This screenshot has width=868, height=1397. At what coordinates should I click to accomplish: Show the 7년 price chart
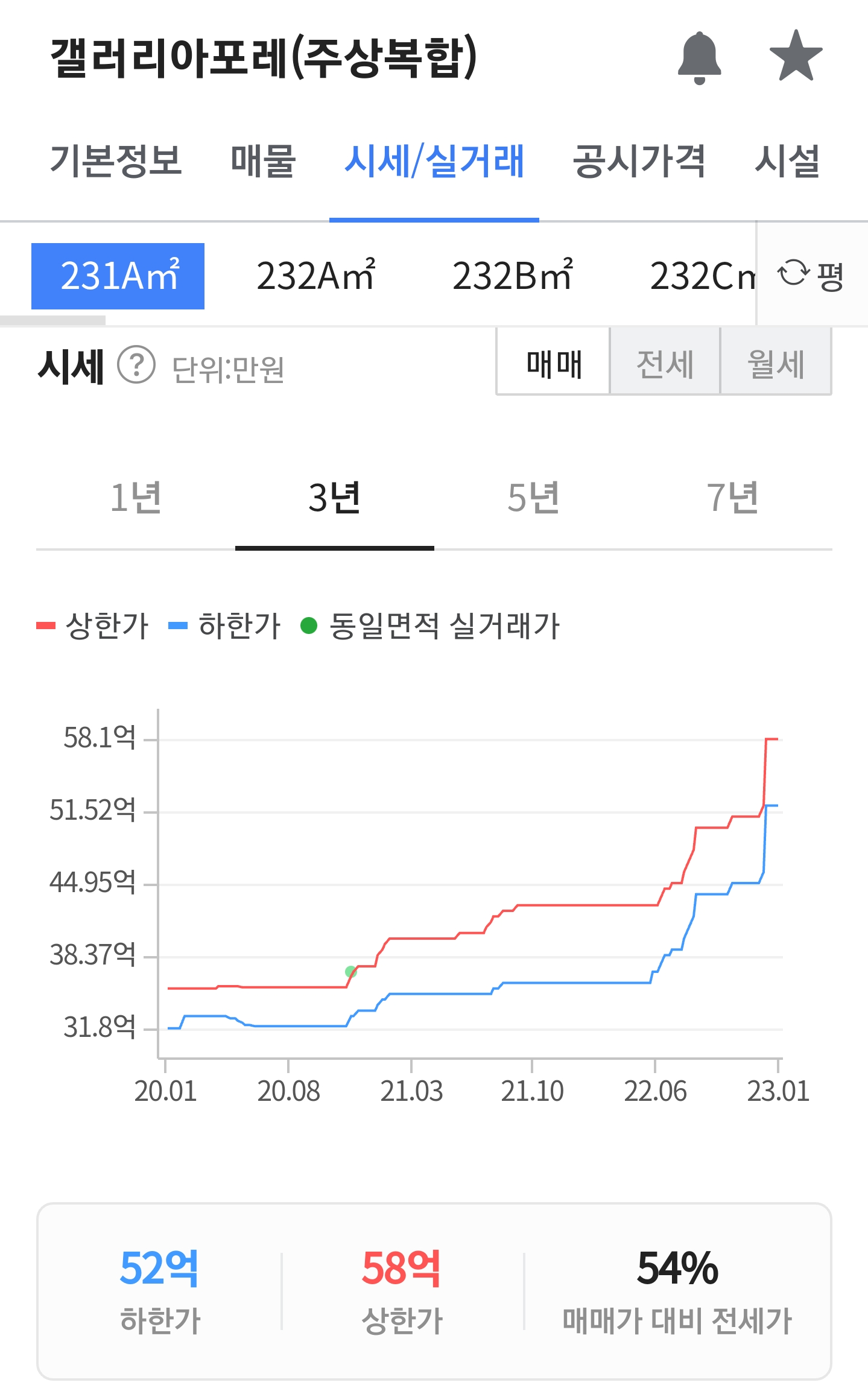(x=733, y=498)
